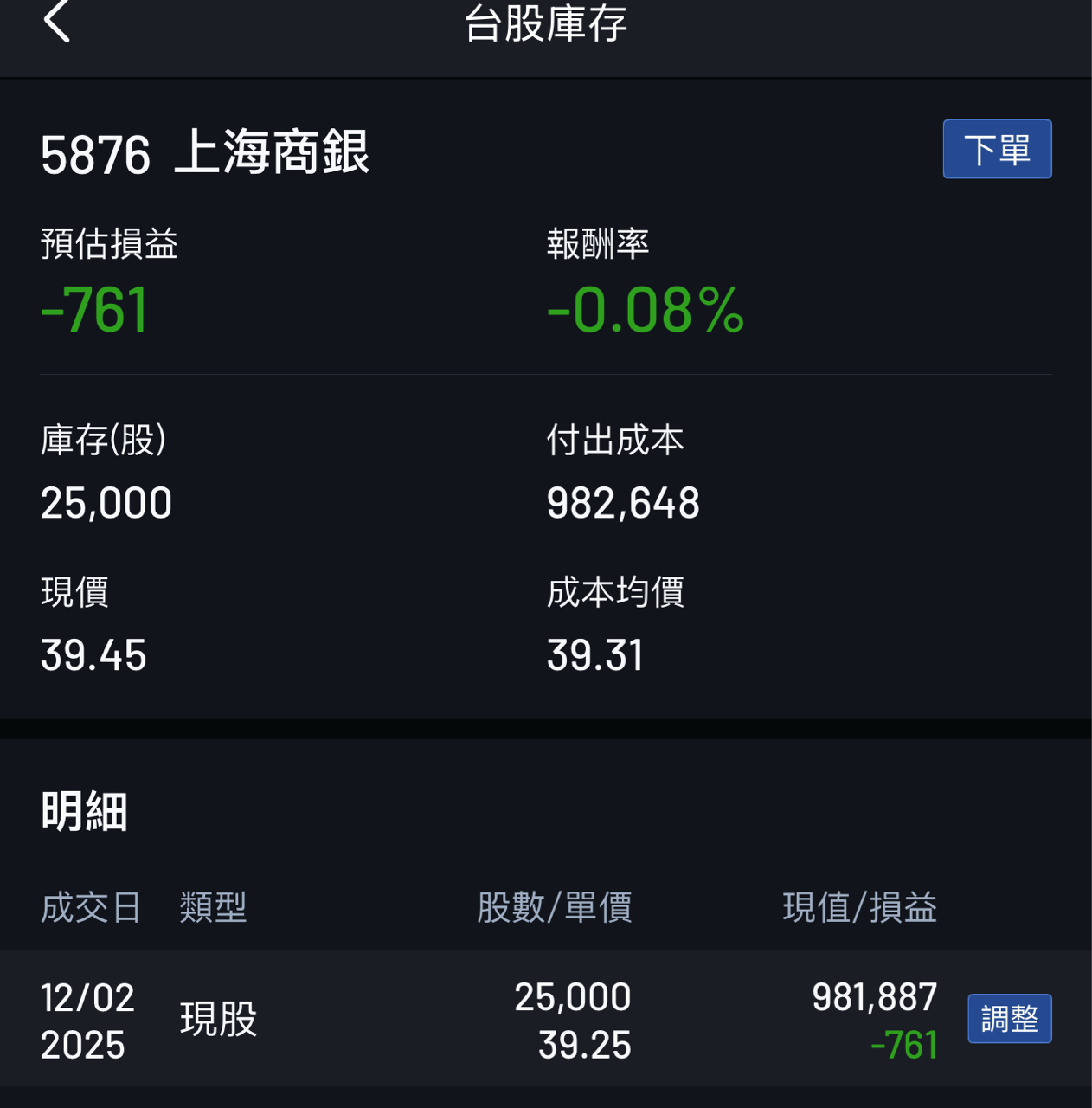This screenshot has height=1108, width=1092.
Task: Tap the 台股庫存 page title
Action: tap(546, 26)
